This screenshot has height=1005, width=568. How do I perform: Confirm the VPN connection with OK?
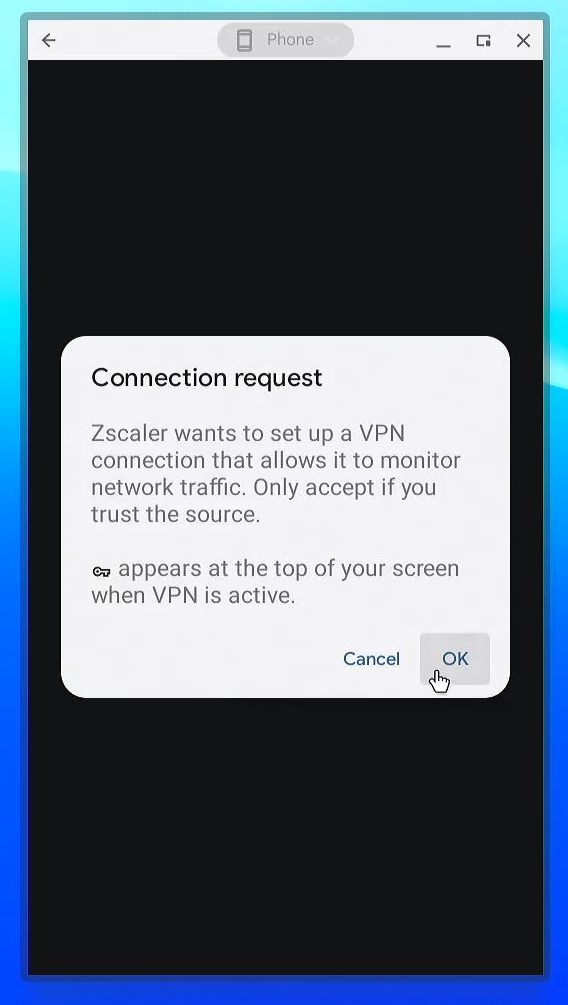pyautogui.click(x=455, y=659)
